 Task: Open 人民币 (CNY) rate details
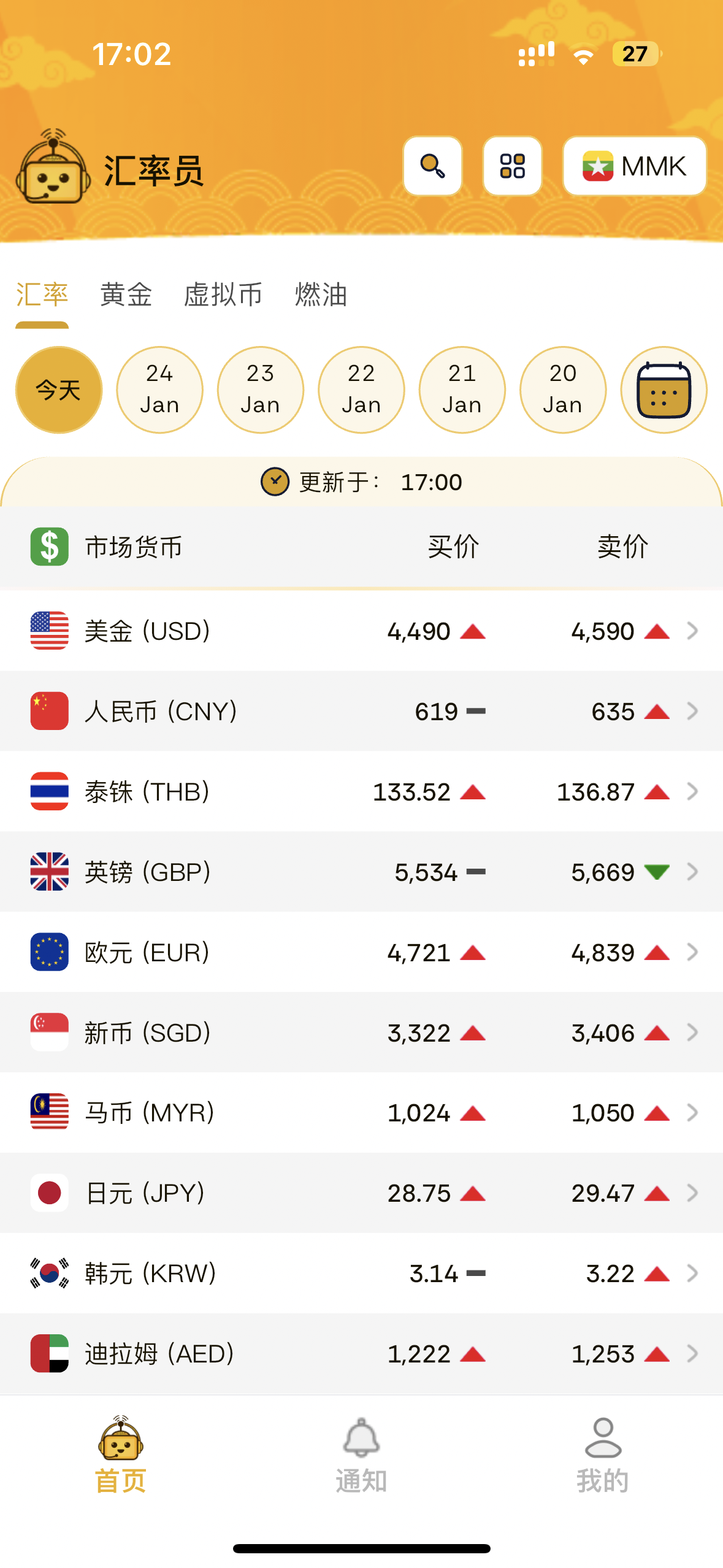(x=361, y=712)
